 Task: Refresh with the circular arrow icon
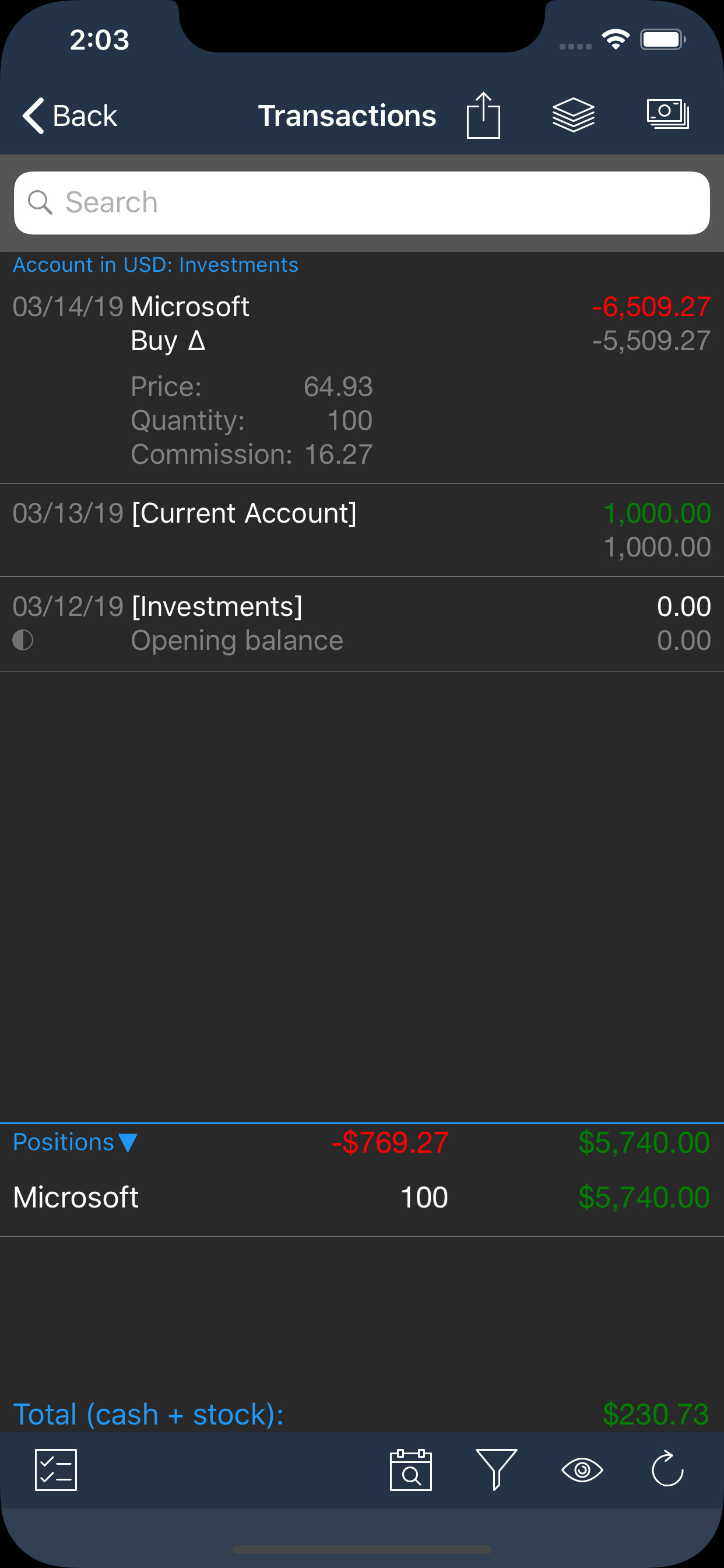click(x=667, y=1469)
